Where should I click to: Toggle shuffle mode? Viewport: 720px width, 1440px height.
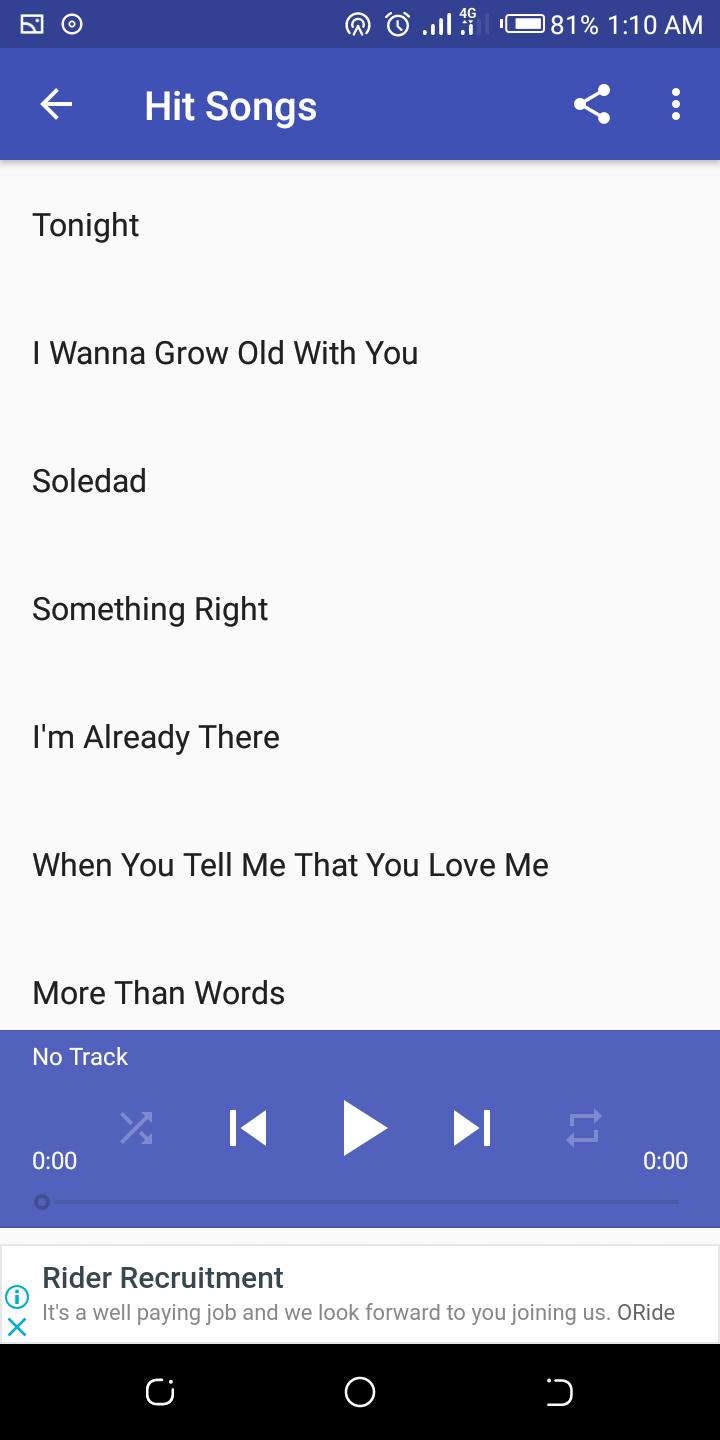point(136,1128)
